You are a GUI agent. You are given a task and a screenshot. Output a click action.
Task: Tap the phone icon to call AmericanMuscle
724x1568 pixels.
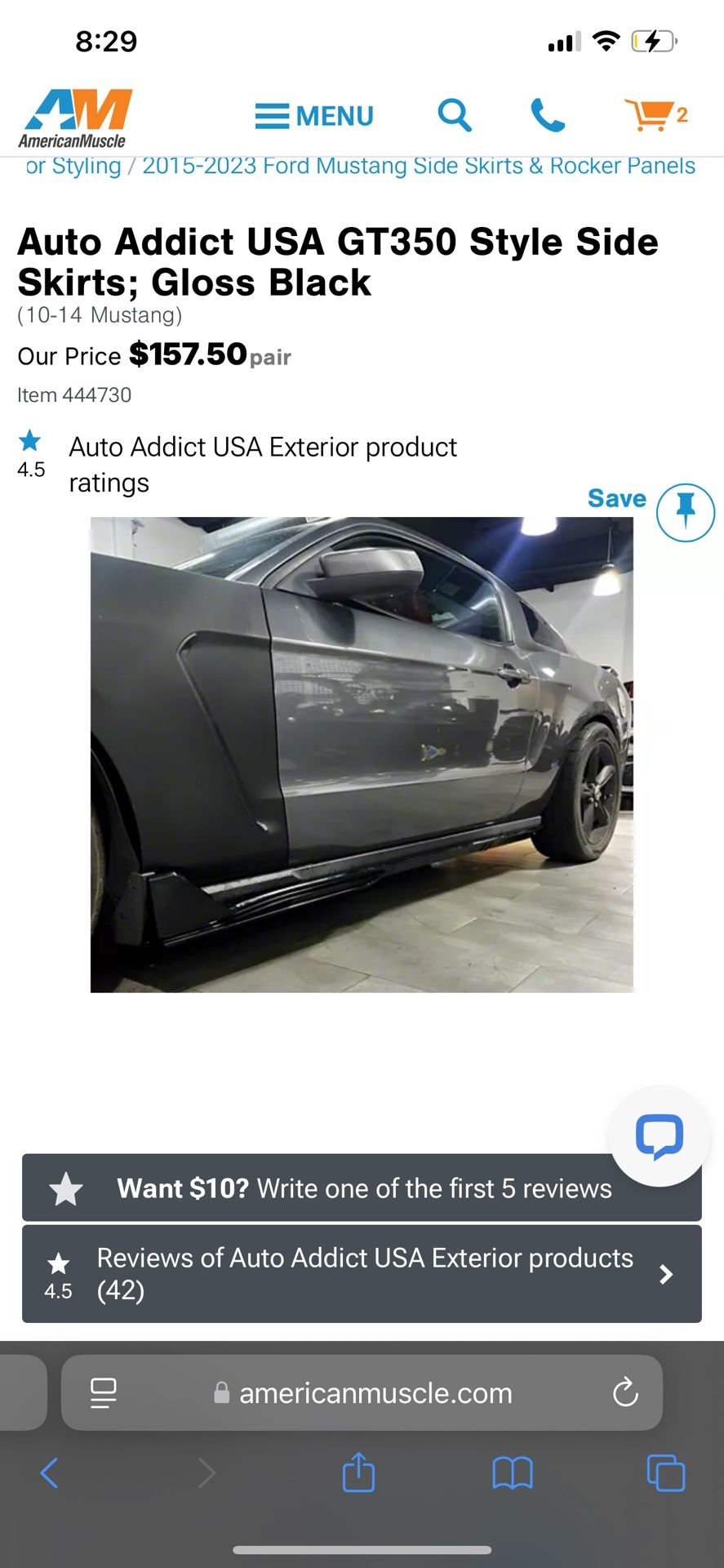coord(548,115)
